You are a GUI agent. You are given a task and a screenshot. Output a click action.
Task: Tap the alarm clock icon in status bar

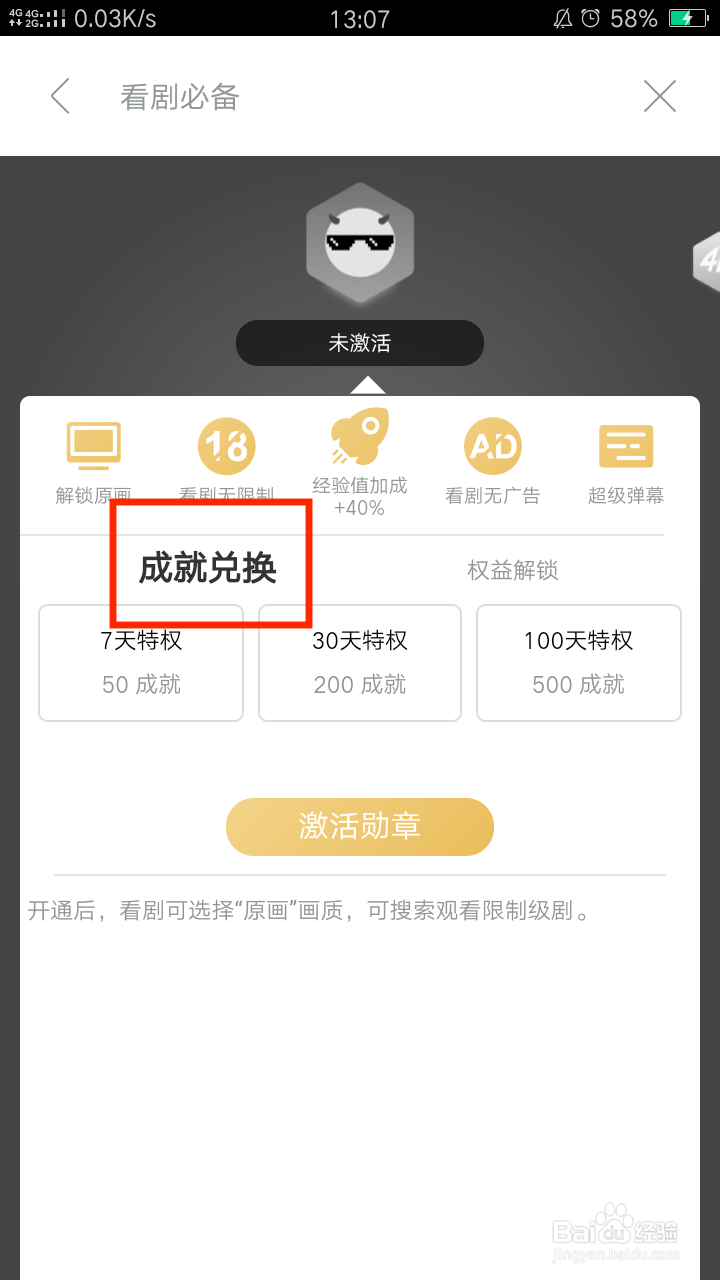click(x=590, y=17)
